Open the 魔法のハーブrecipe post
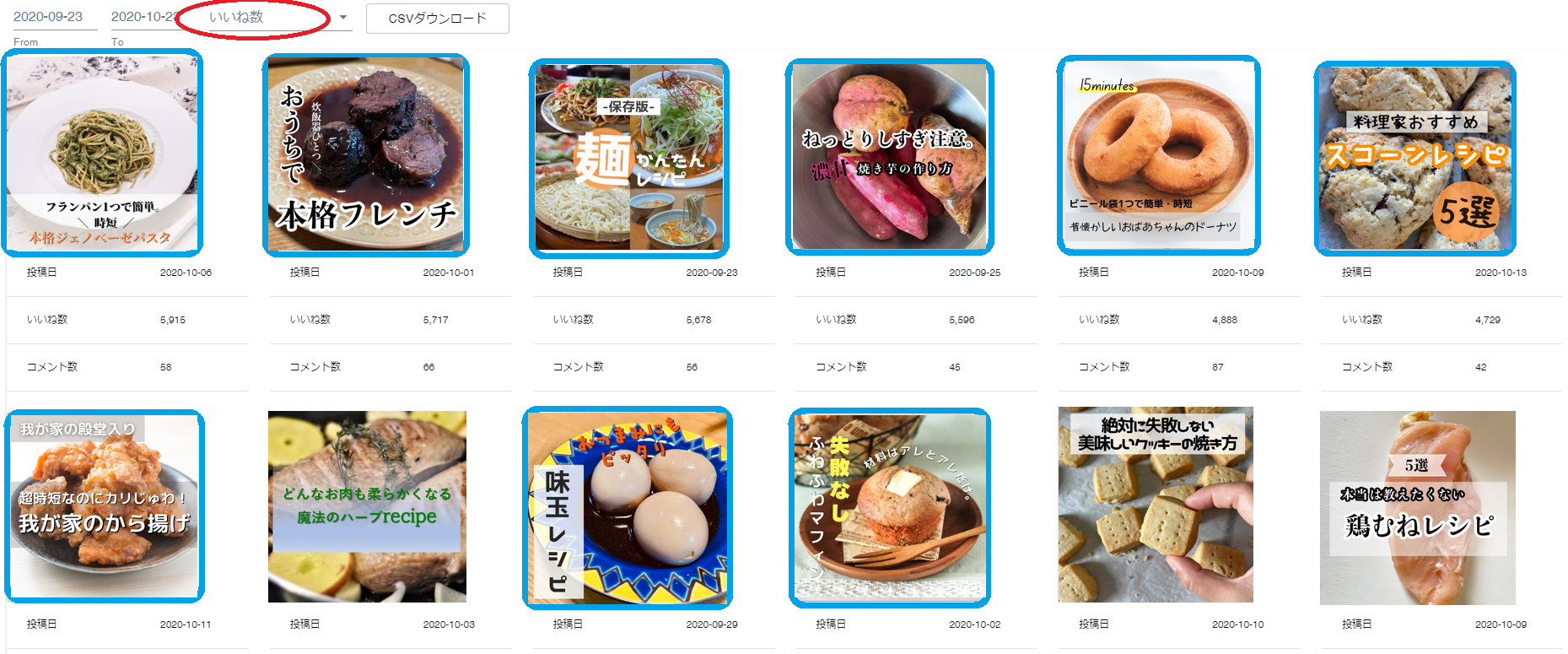1568x654 pixels. tap(367, 506)
